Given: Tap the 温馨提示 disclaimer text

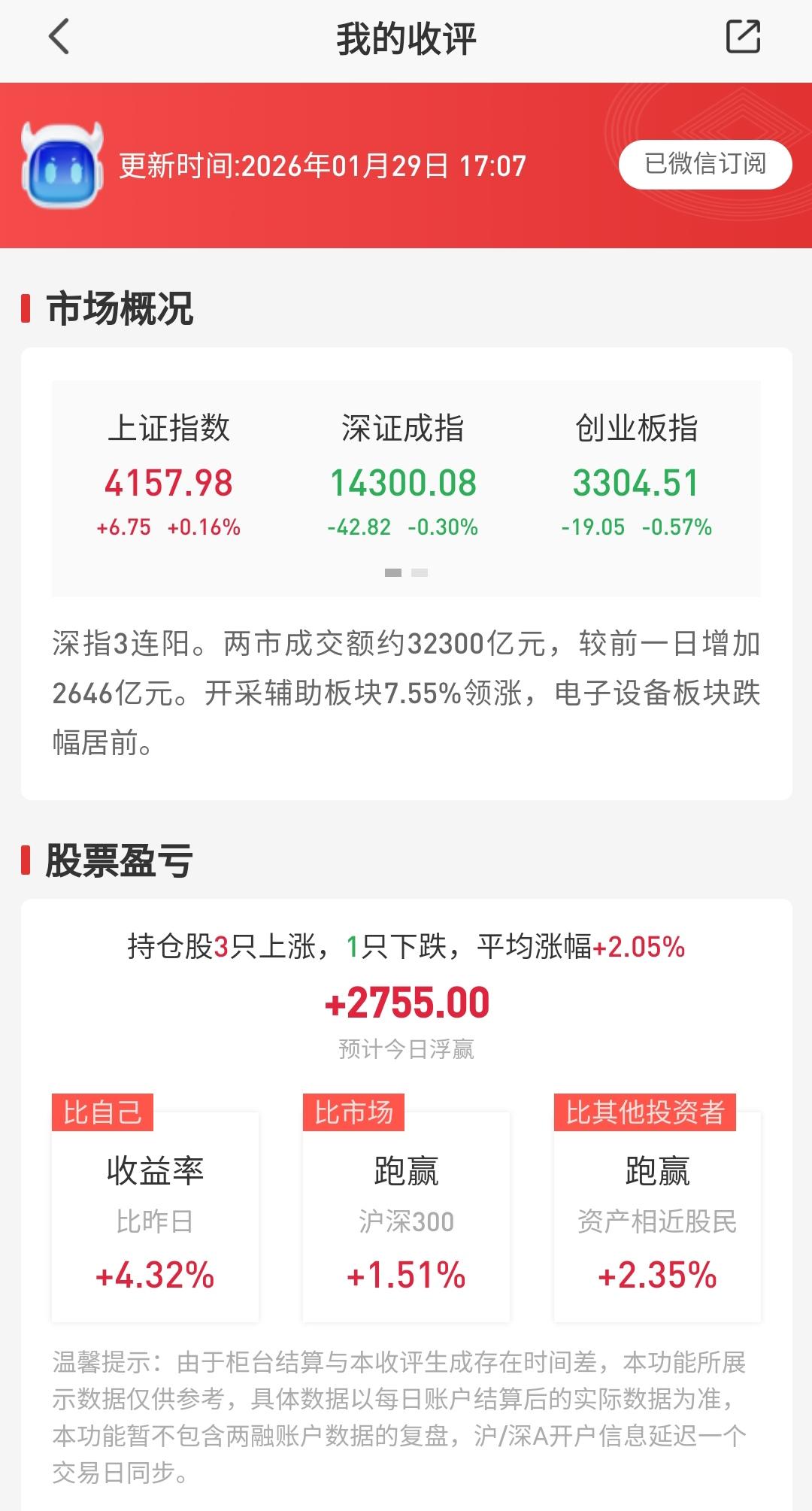Looking at the screenshot, I should 406,1414.
